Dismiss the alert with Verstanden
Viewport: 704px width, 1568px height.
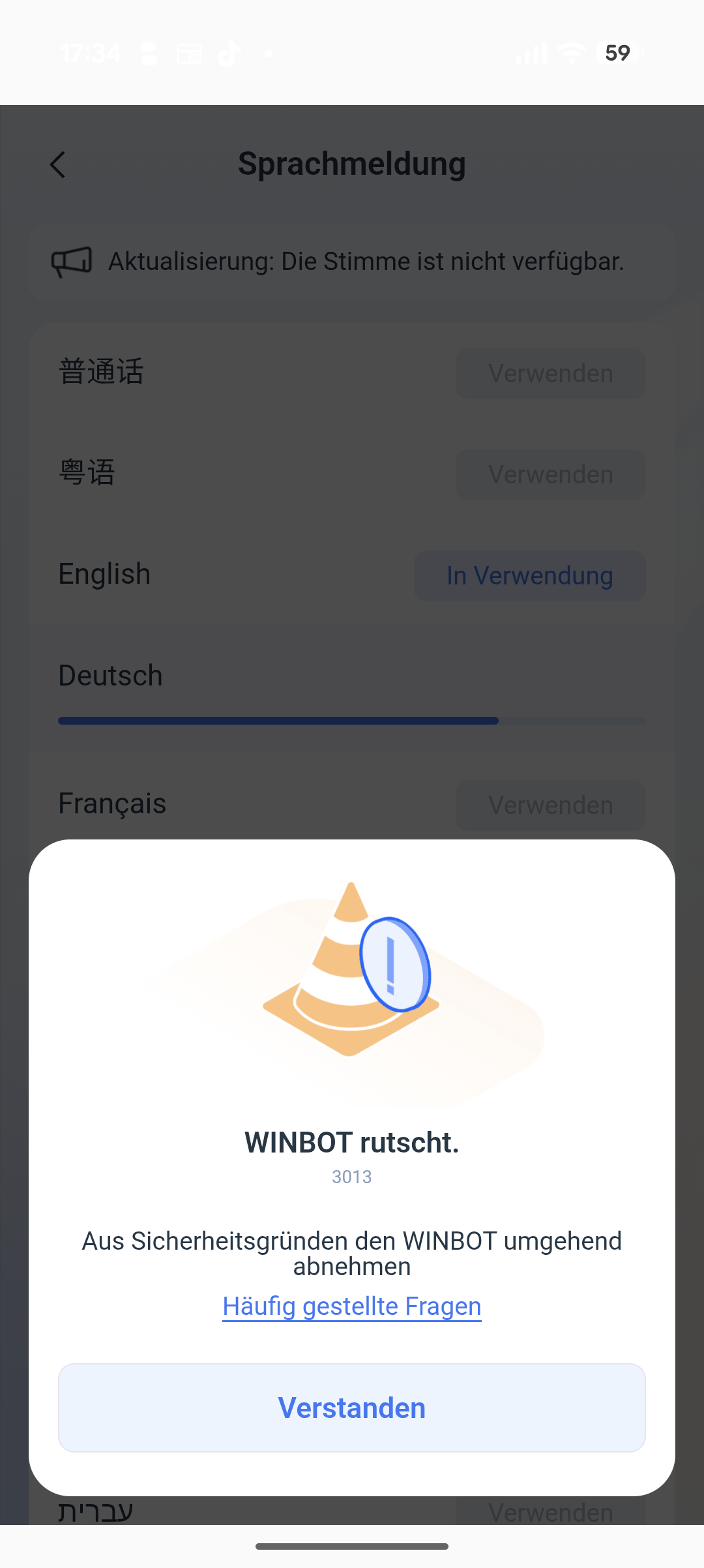tap(352, 1408)
